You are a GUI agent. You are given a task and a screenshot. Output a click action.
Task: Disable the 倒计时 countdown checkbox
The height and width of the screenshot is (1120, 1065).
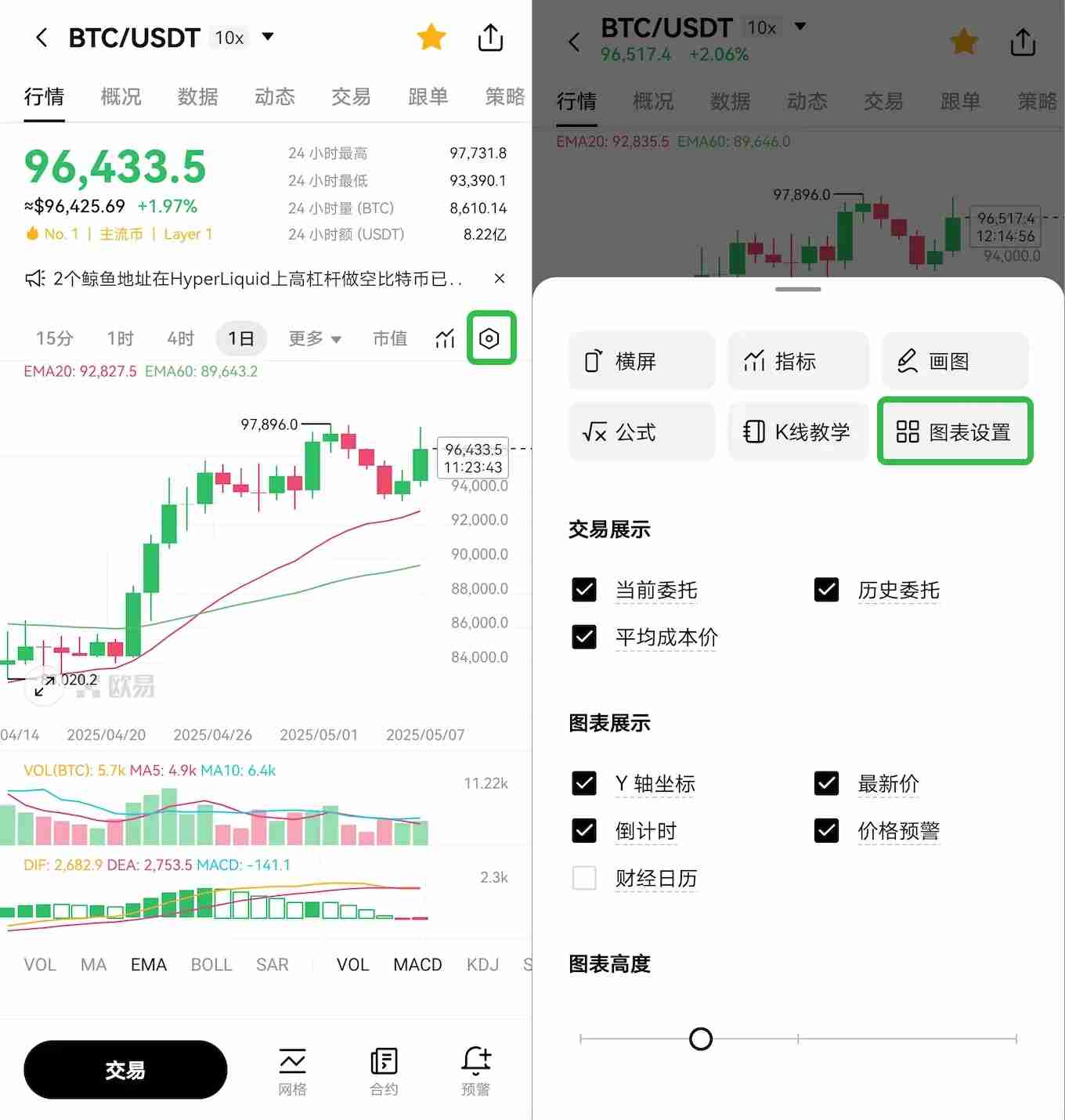point(584,830)
